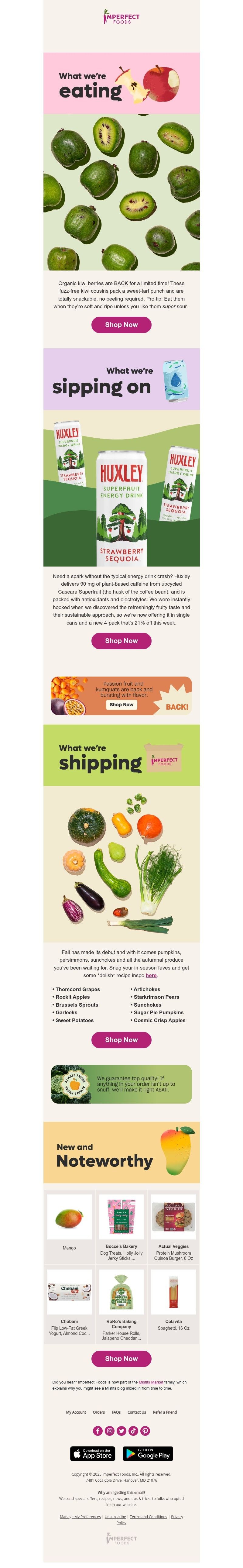Tap Shop Now under the Huxley energy drink
The width and height of the screenshot is (243, 1568).
click(x=121, y=640)
